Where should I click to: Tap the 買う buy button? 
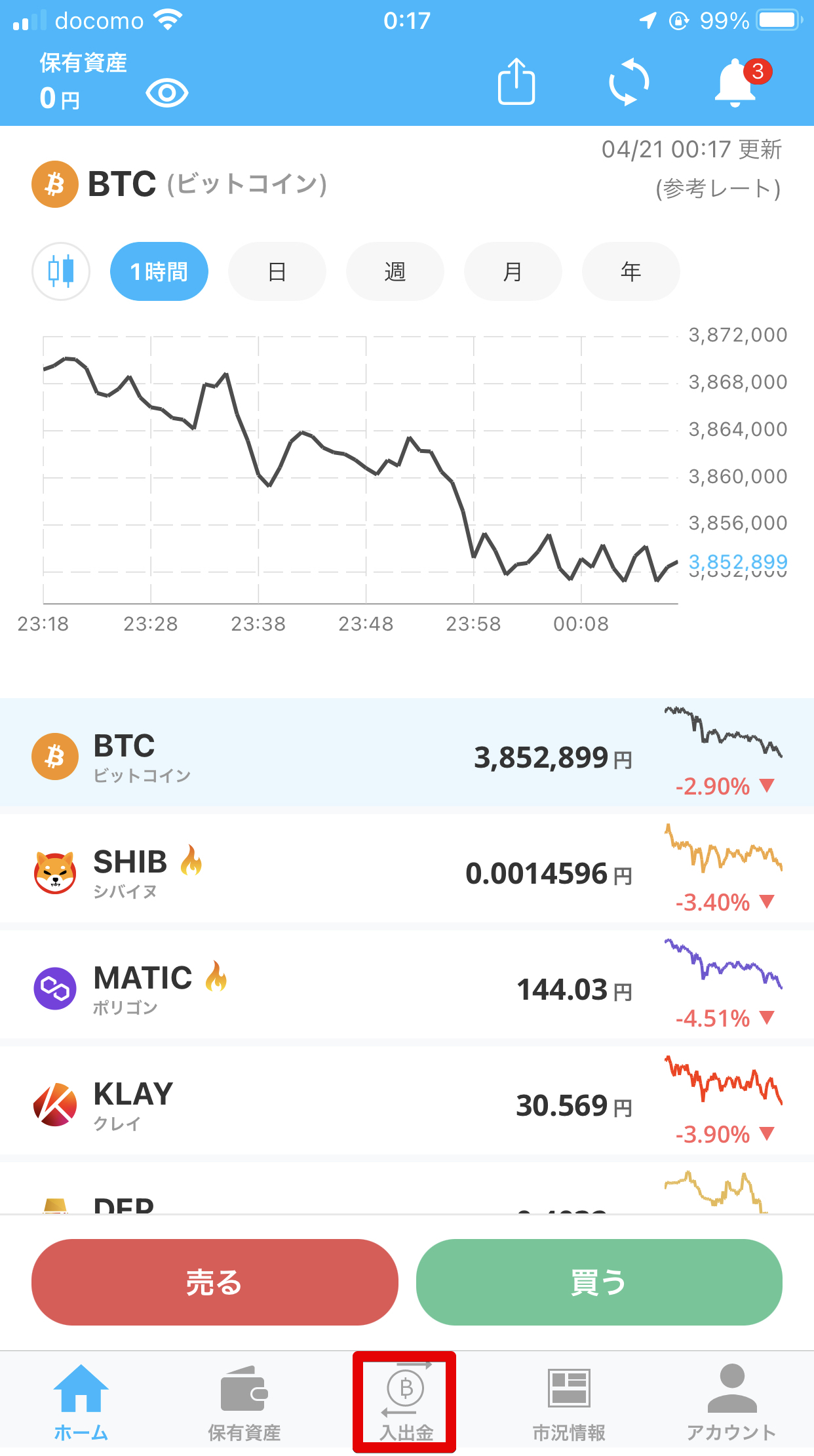click(599, 1282)
